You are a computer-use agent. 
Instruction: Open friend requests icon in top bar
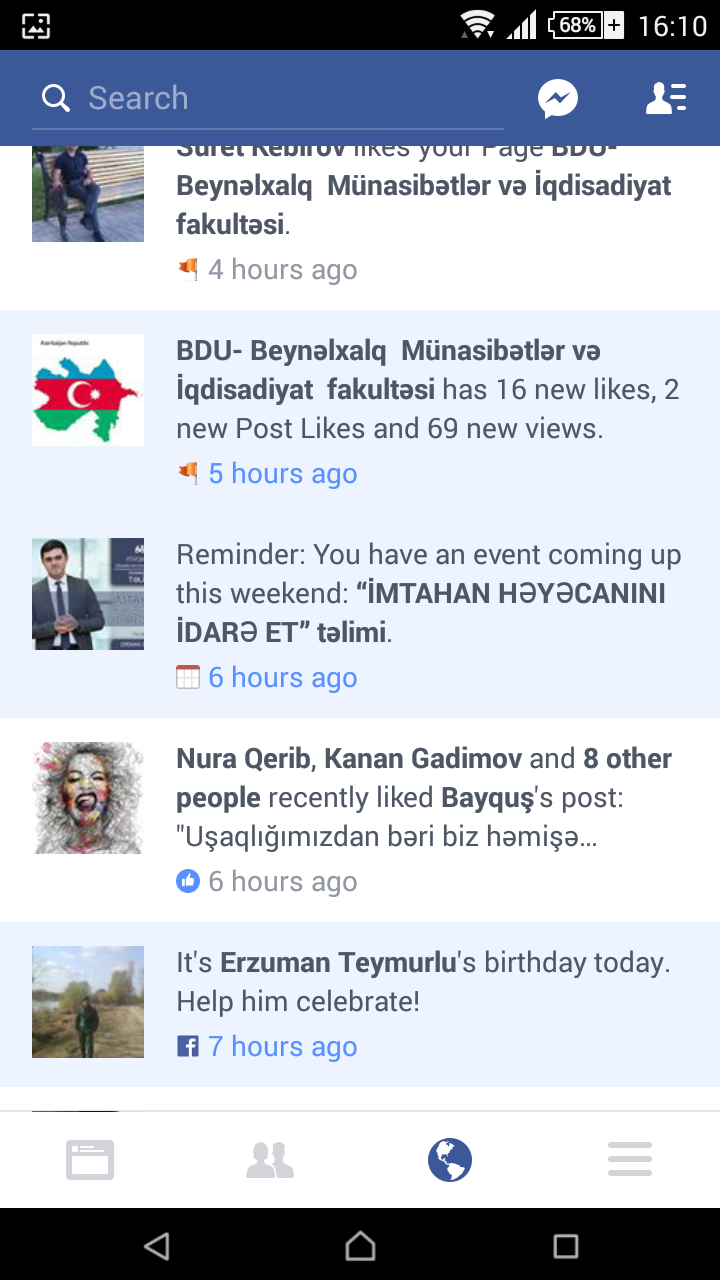(666, 97)
